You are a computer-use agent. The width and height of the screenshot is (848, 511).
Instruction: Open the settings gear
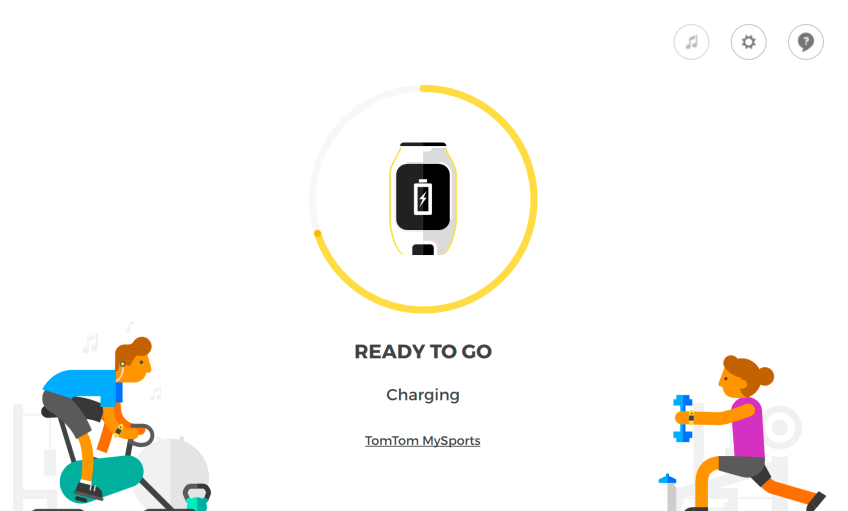[748, 42]
